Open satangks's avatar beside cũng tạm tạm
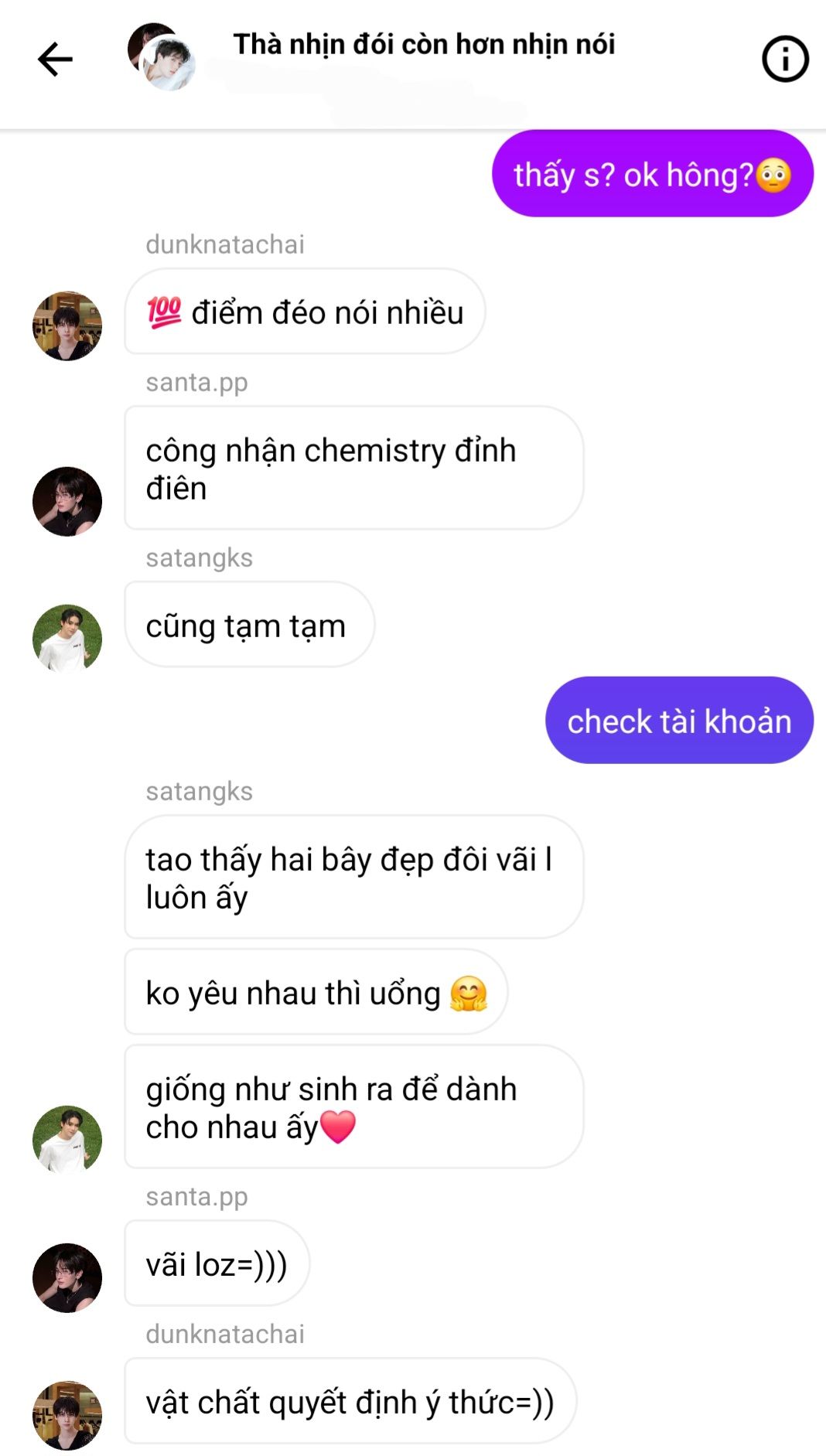 coord(67,639)
